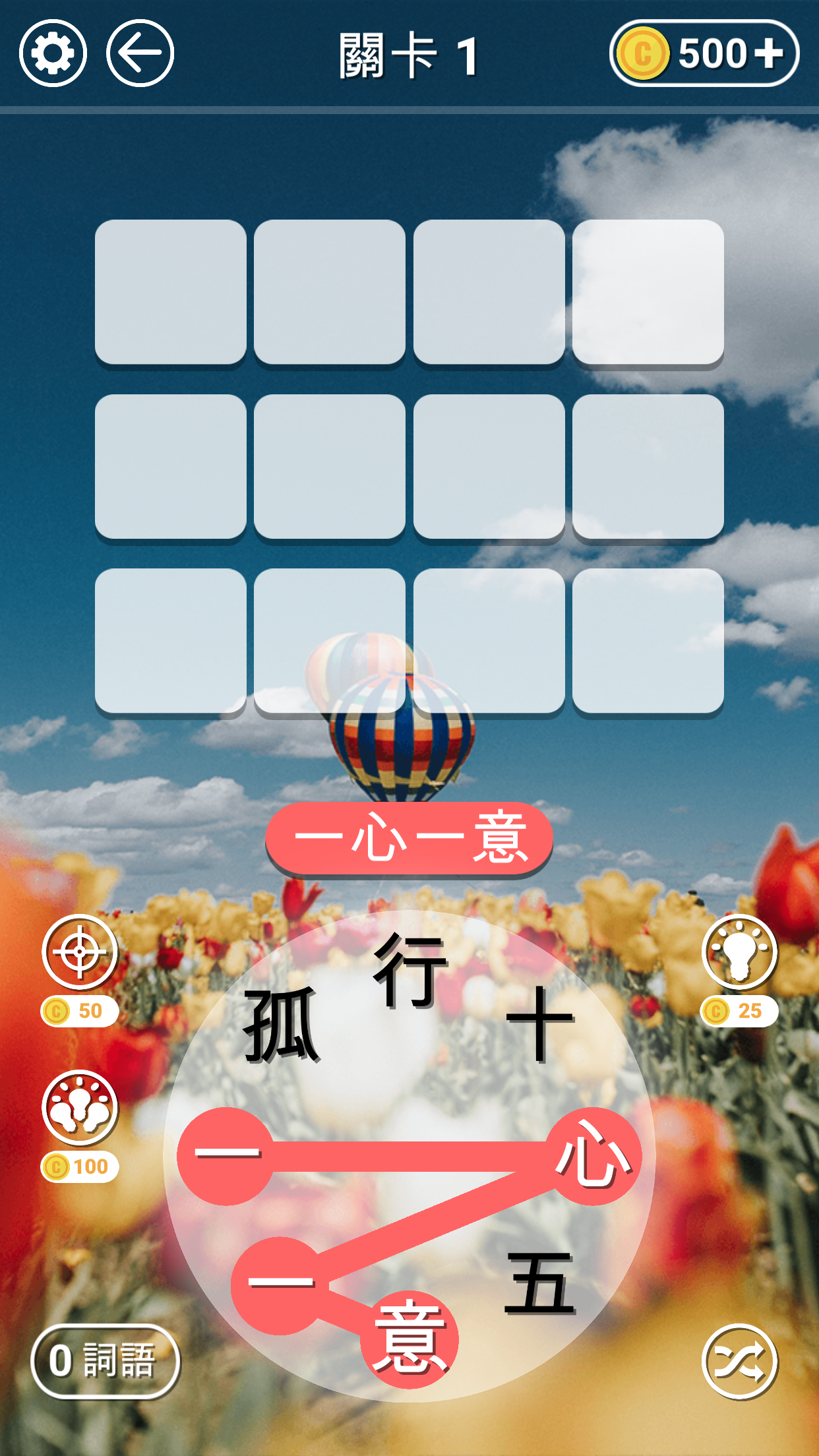Select the character 十 in the wheel
819x1456 pixels.
coord(539,1023)
